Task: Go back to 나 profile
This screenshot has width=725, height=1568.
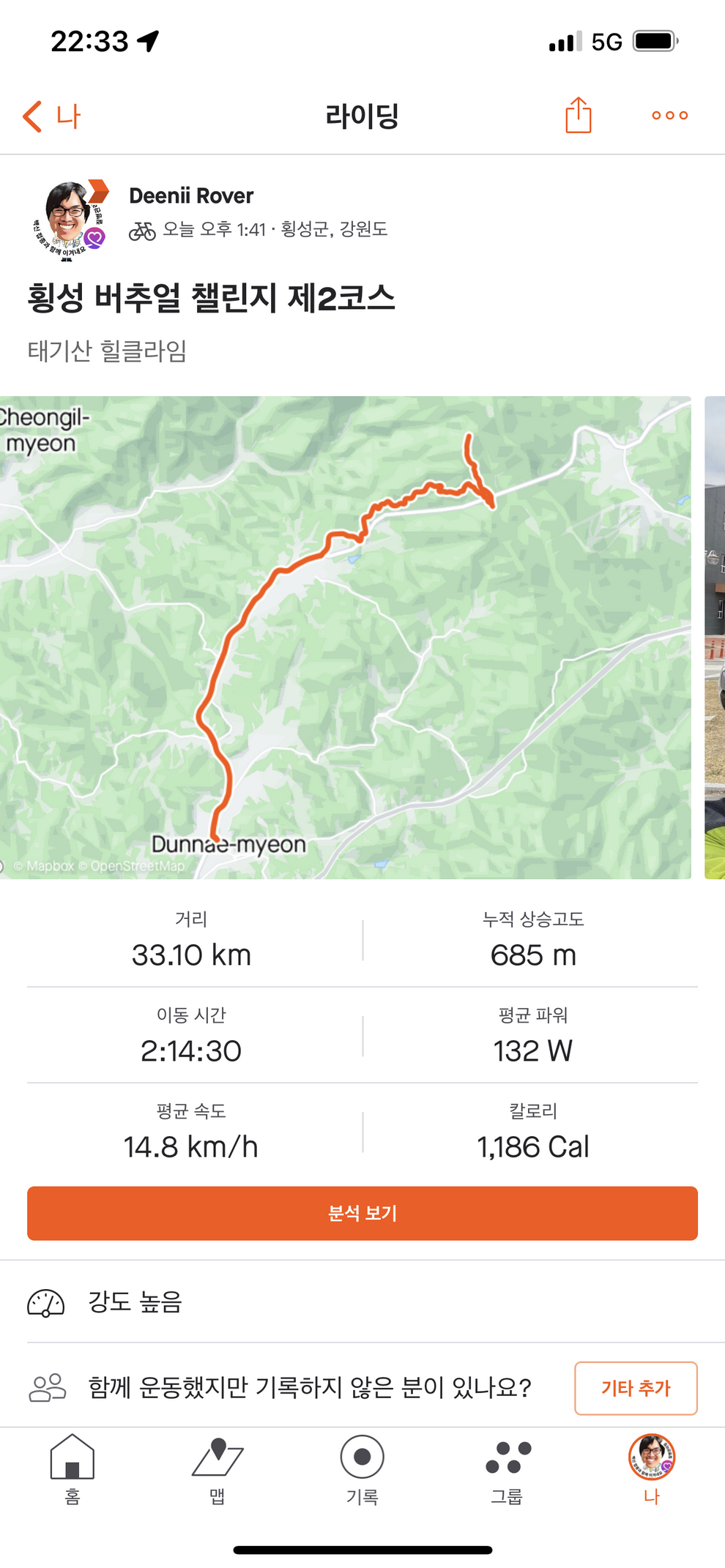Action: [x=51, y=116]
